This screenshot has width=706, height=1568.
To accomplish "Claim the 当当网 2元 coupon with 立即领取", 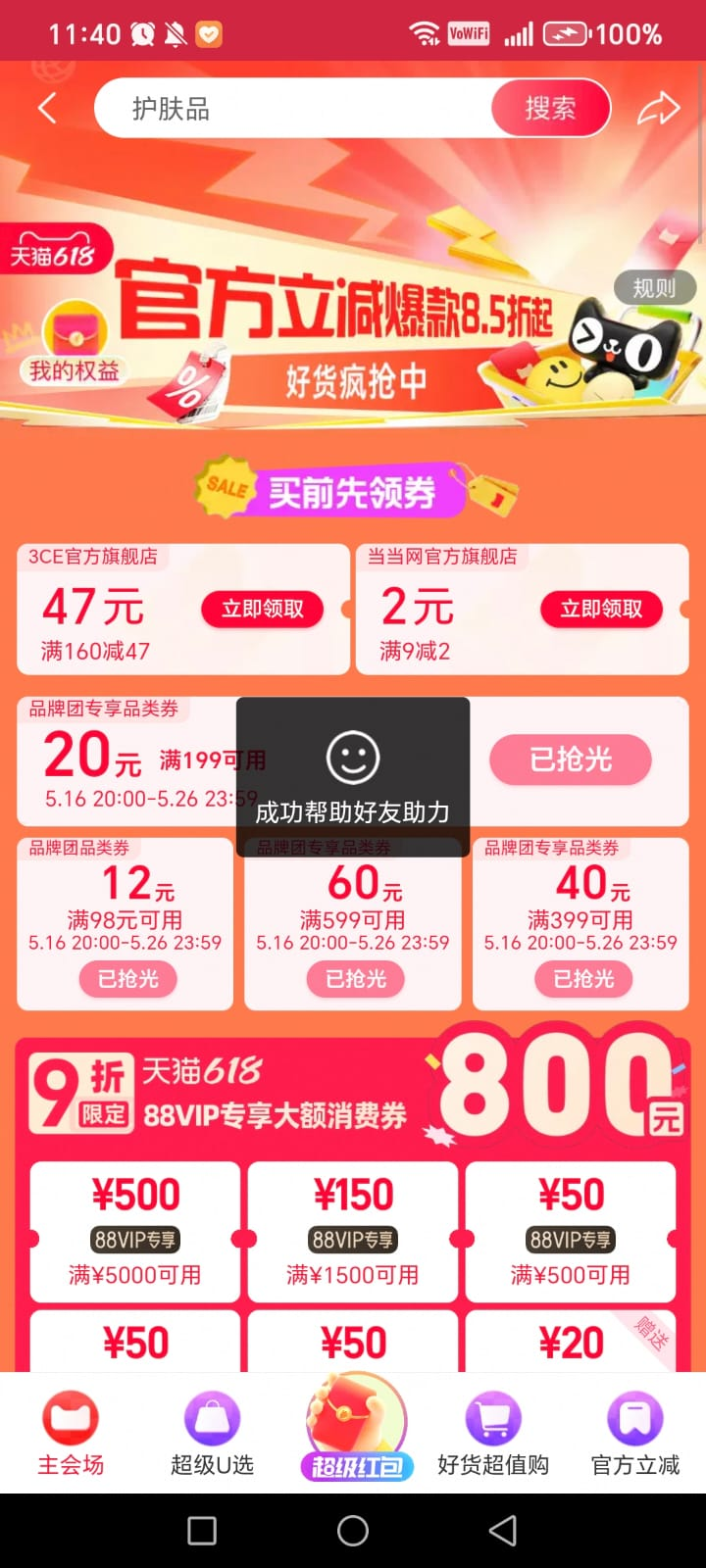I will 601,609.
